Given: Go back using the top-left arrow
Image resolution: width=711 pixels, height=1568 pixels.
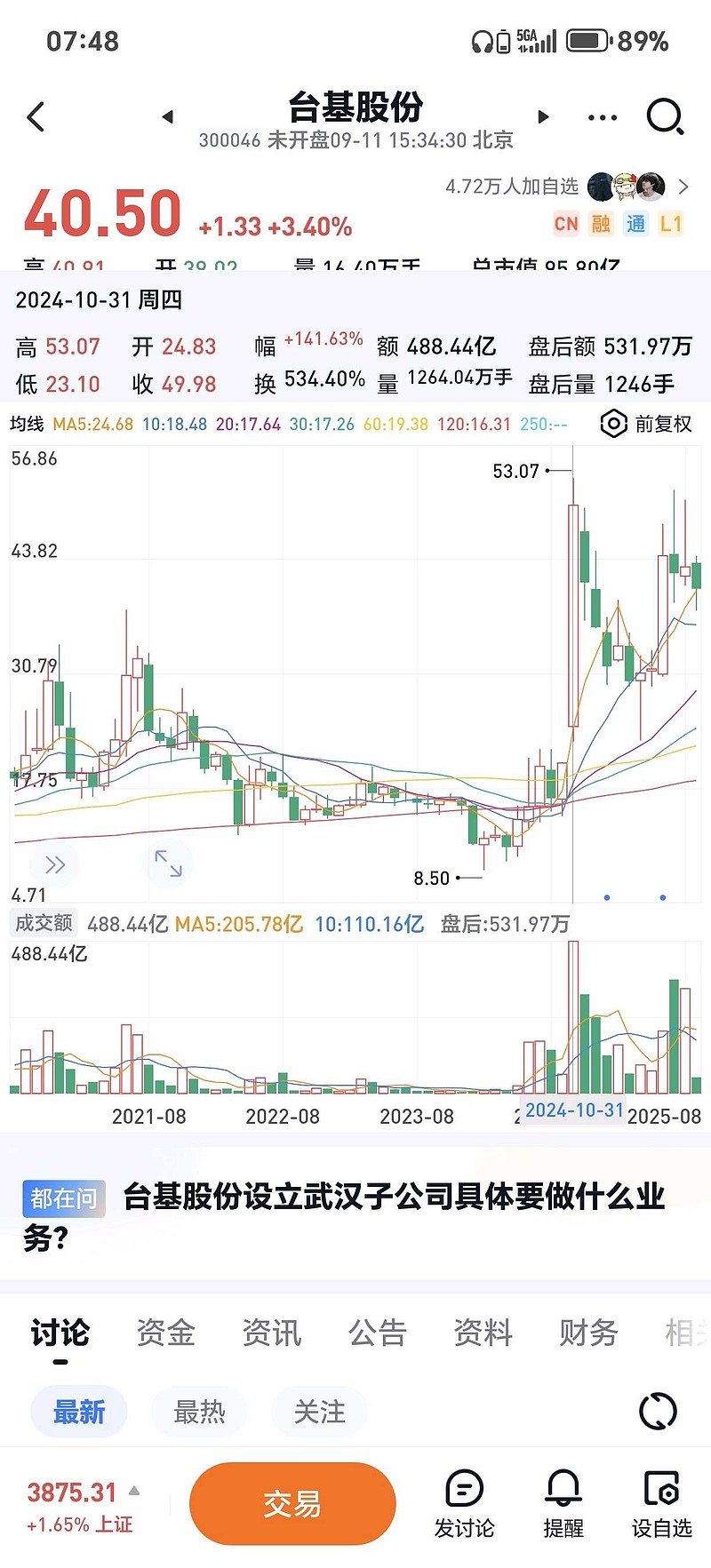Looking at the screenshot, I should (36, 116).
